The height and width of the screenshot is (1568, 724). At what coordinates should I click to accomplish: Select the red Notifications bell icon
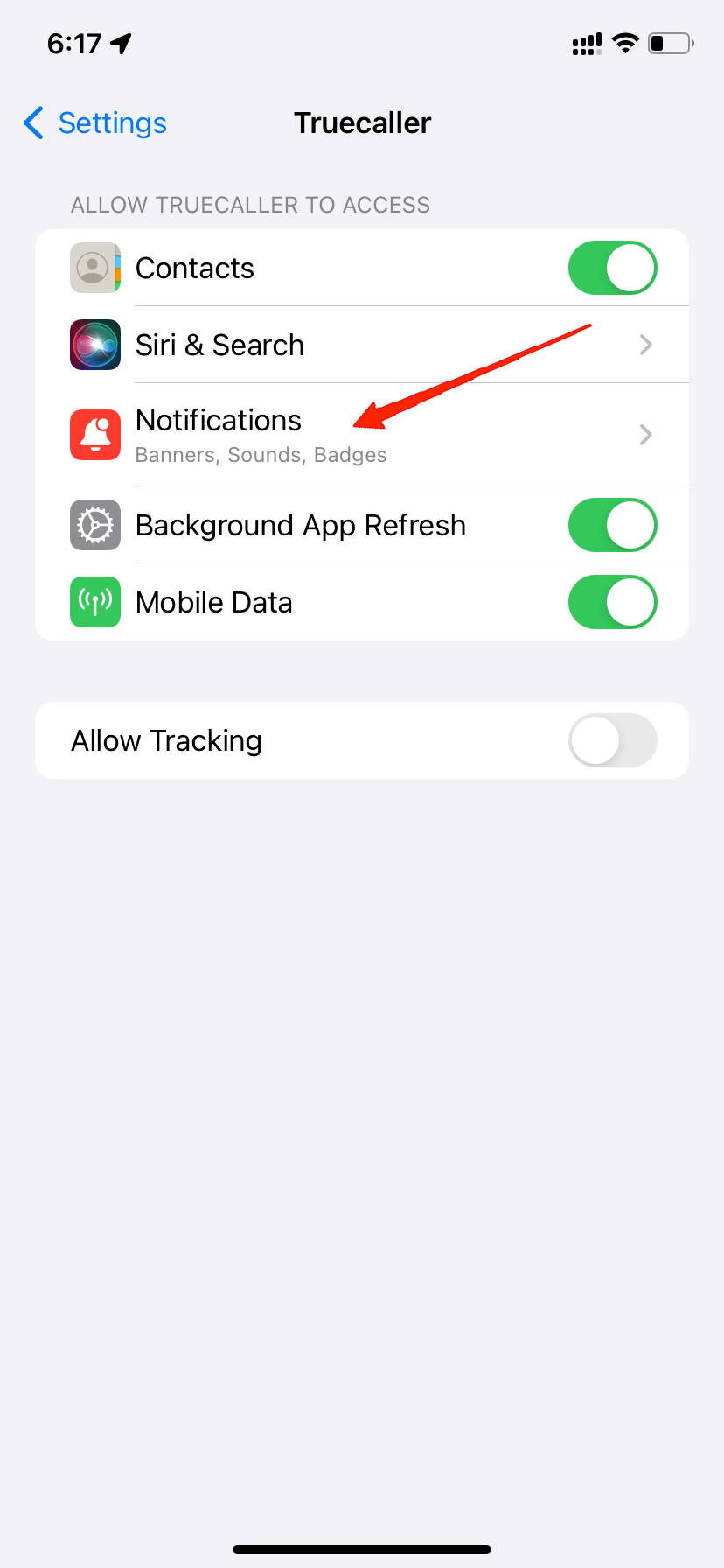pyautogui.click(x=94, y=434)
